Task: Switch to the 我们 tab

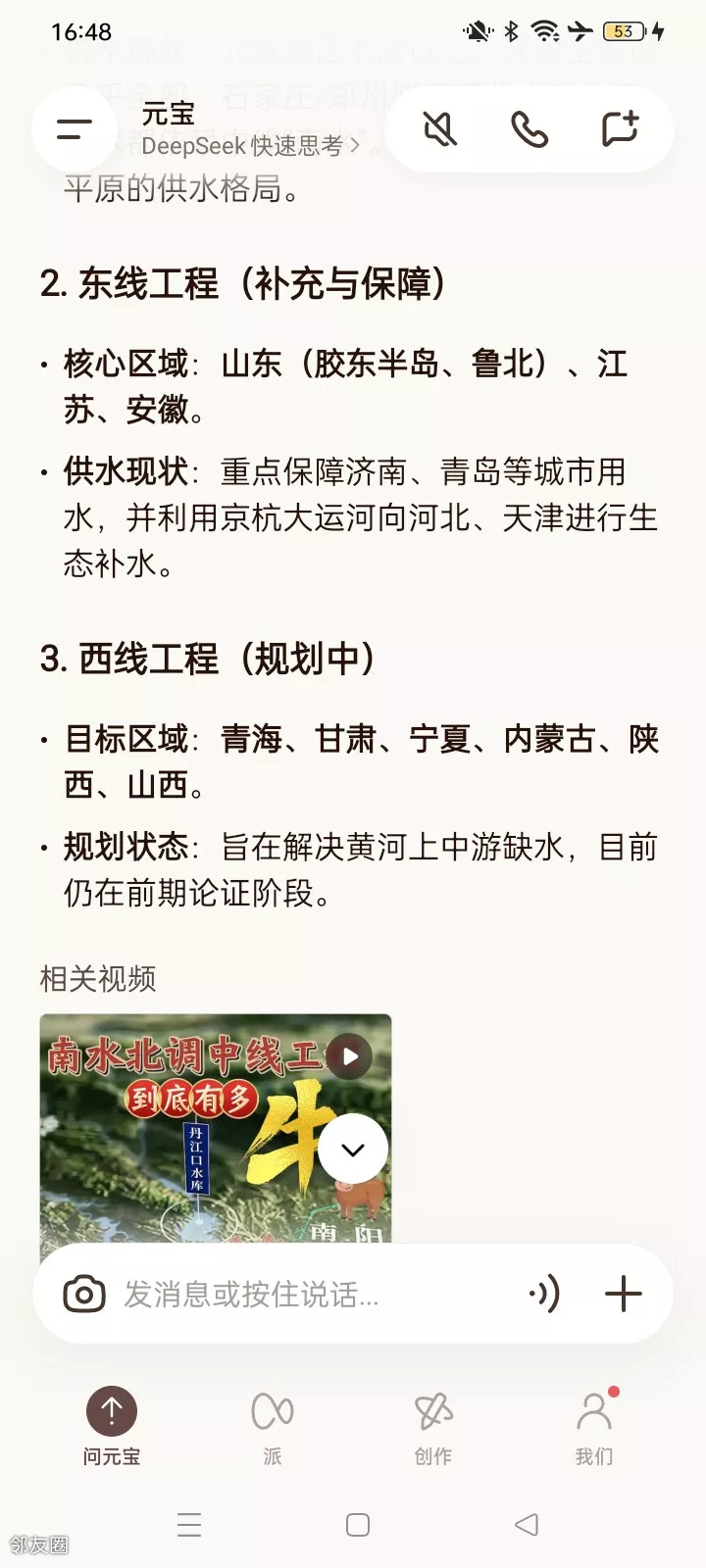Action: pyautogui.click(x=594, y=1425)
